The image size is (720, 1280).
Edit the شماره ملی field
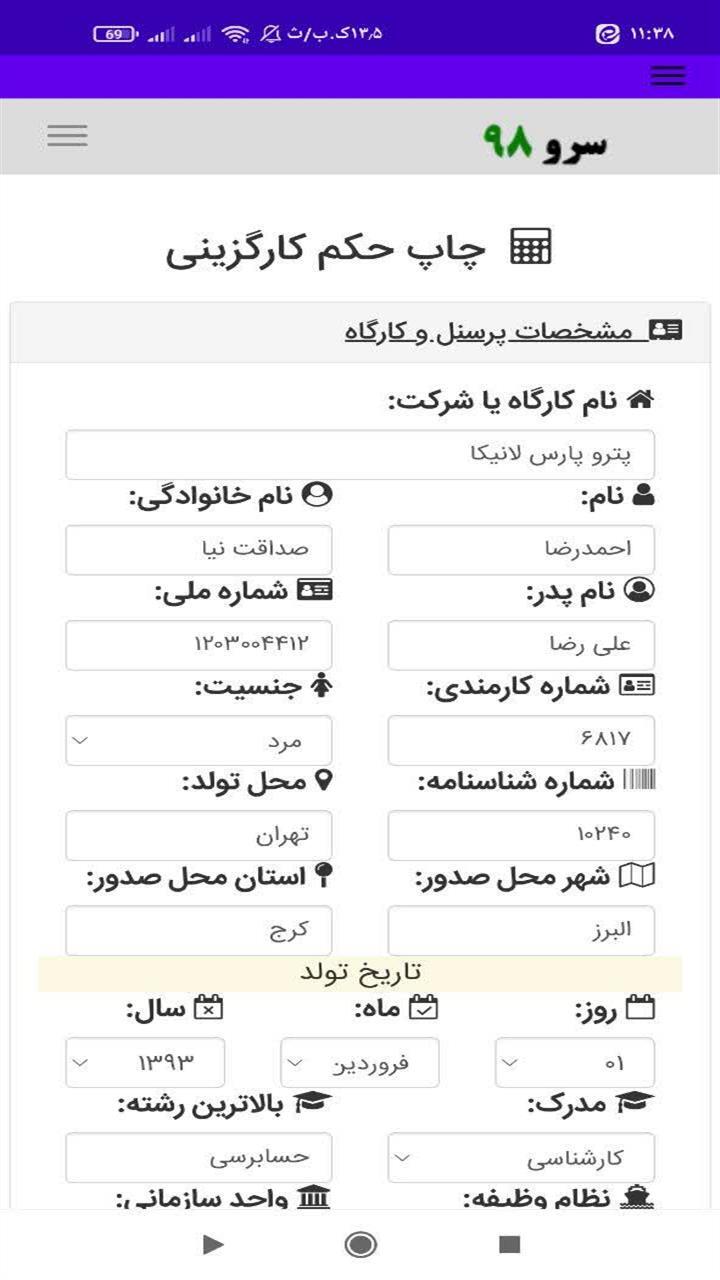199,645
